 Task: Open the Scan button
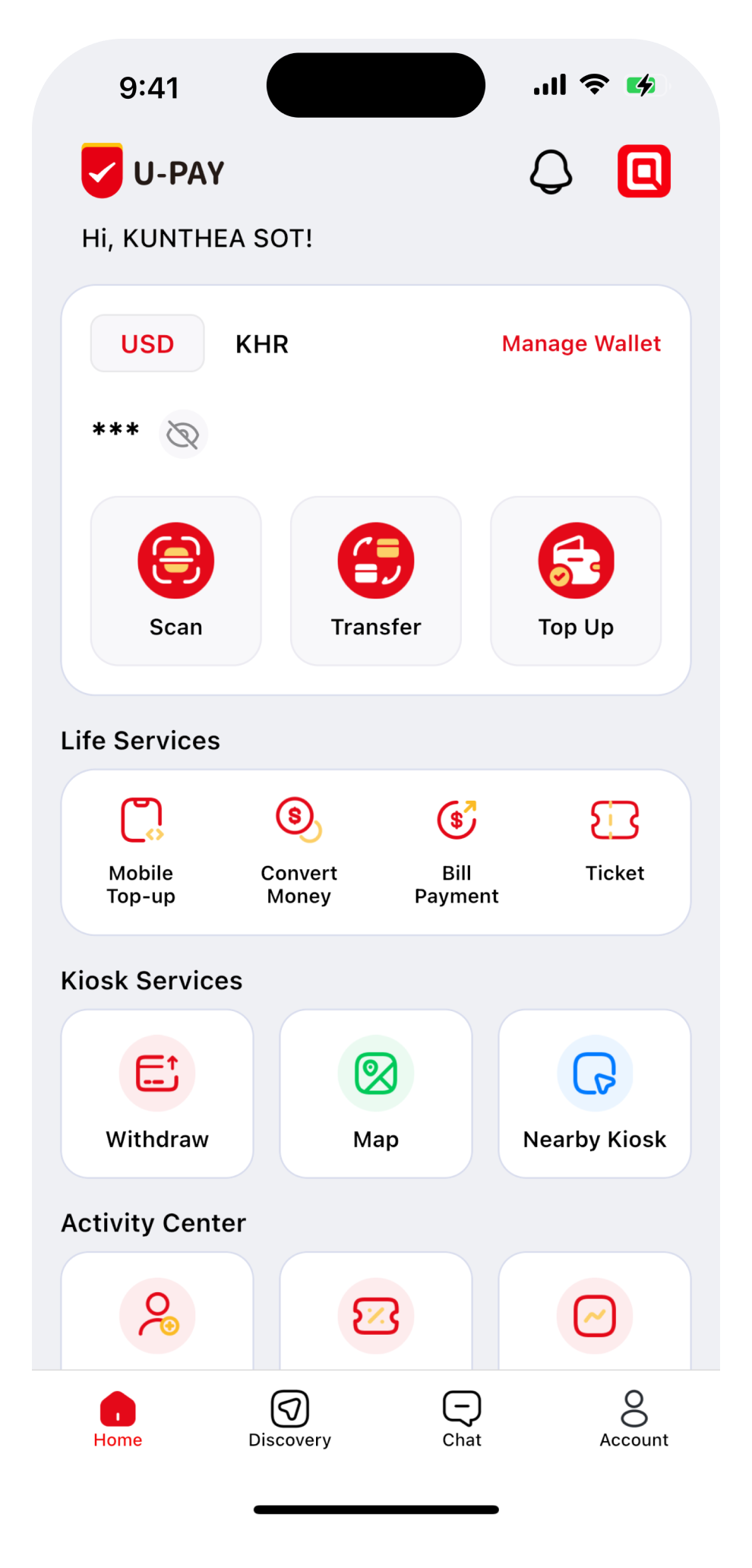pyautogui.click(x=176, y=581)
